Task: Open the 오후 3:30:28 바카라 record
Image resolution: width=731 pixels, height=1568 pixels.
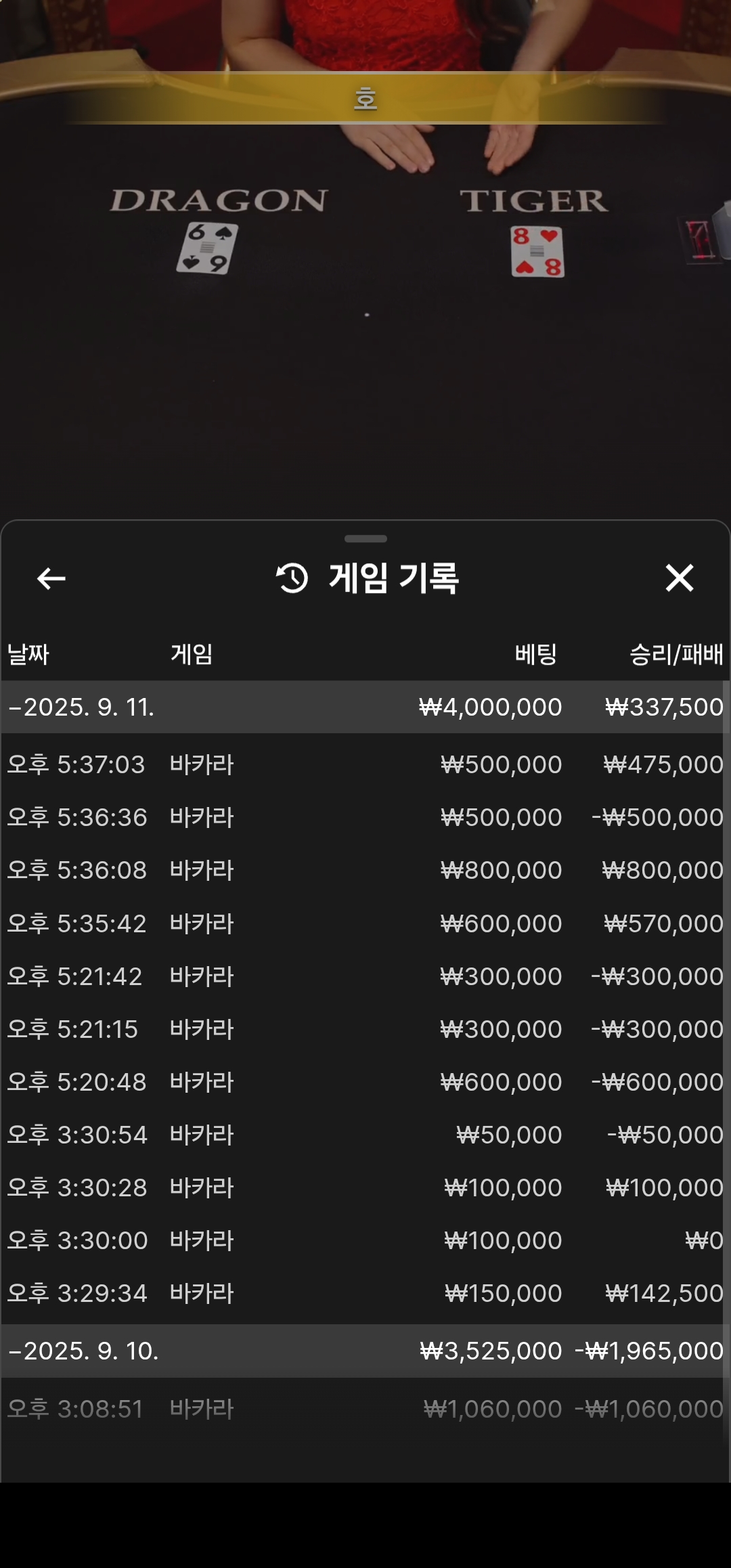Action: (x=365, y=1188)
